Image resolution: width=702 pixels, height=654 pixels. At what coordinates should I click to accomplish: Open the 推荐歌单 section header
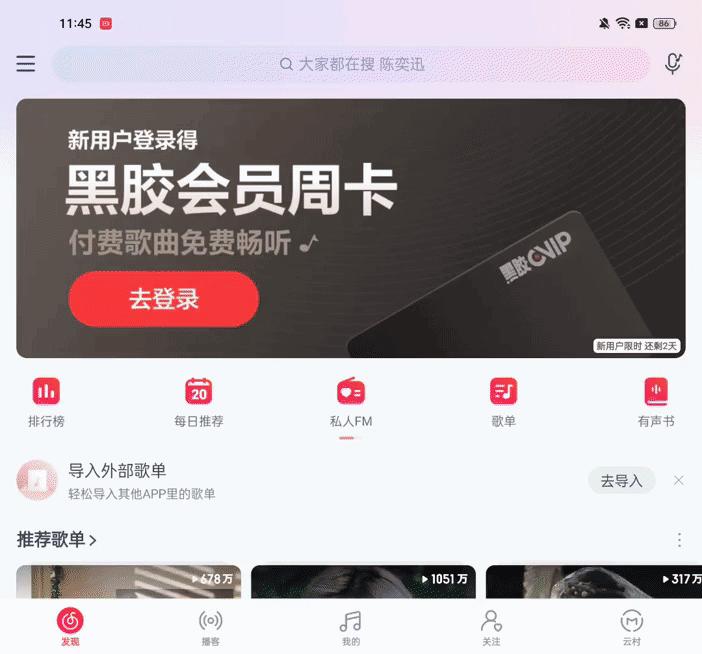(57, 540)
